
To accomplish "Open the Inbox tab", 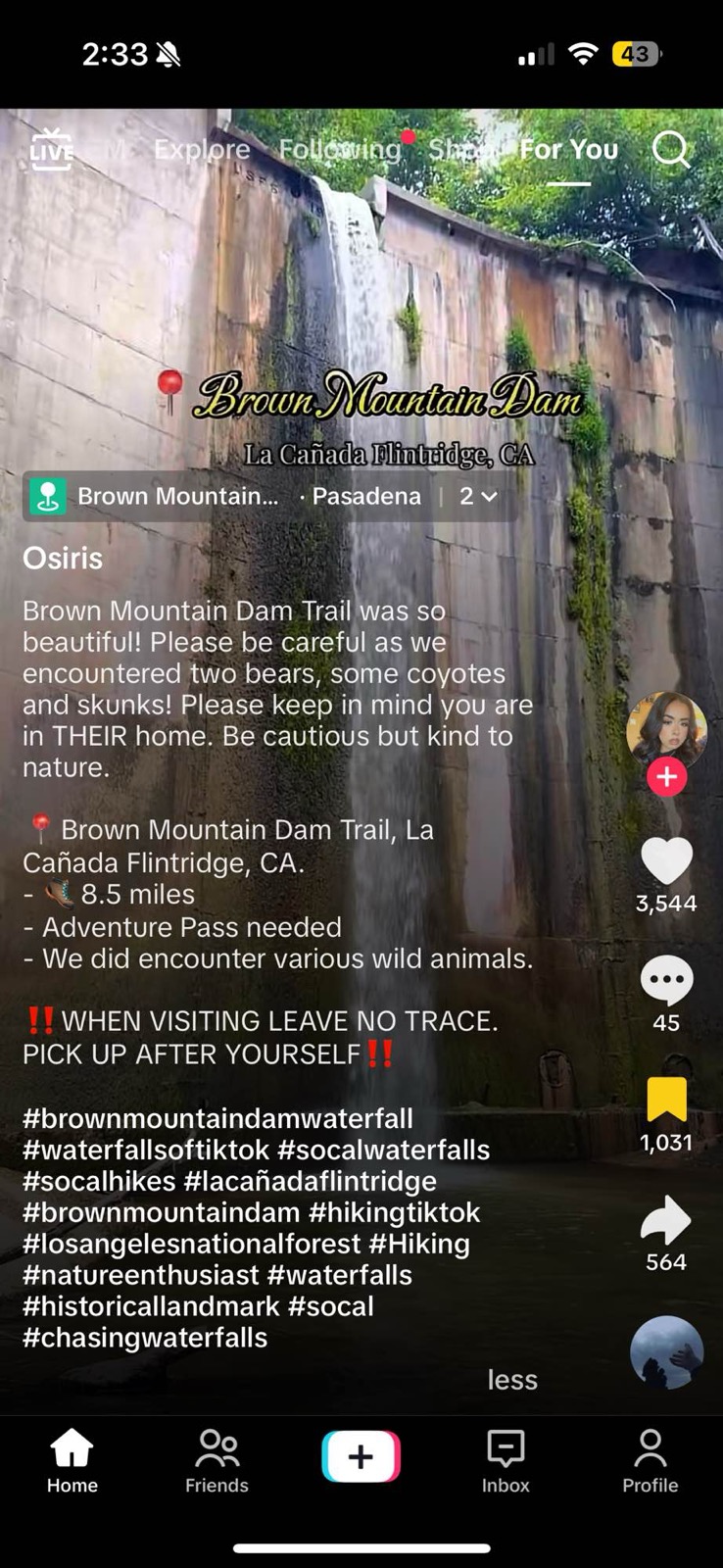I will pyautogui.click(x=506, y=1460).
